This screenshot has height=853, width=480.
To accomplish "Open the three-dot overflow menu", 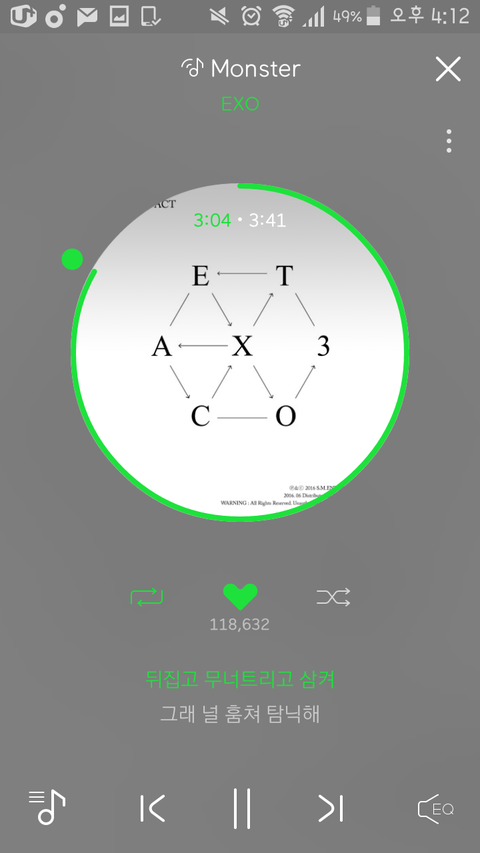I will click(x=448, y=141).
